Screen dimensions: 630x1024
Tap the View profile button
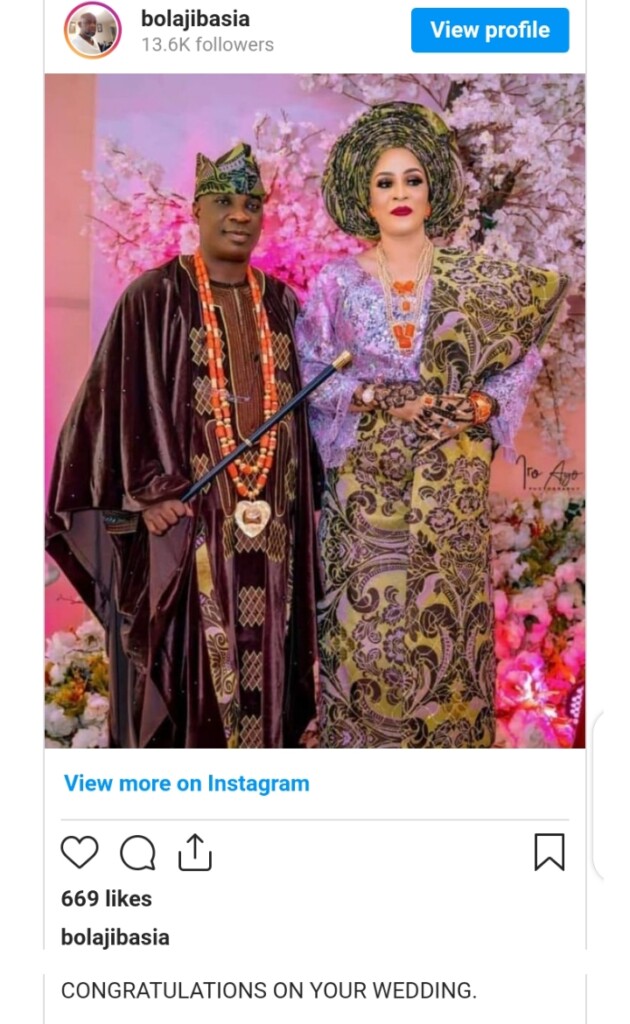(x=490, y=30)
